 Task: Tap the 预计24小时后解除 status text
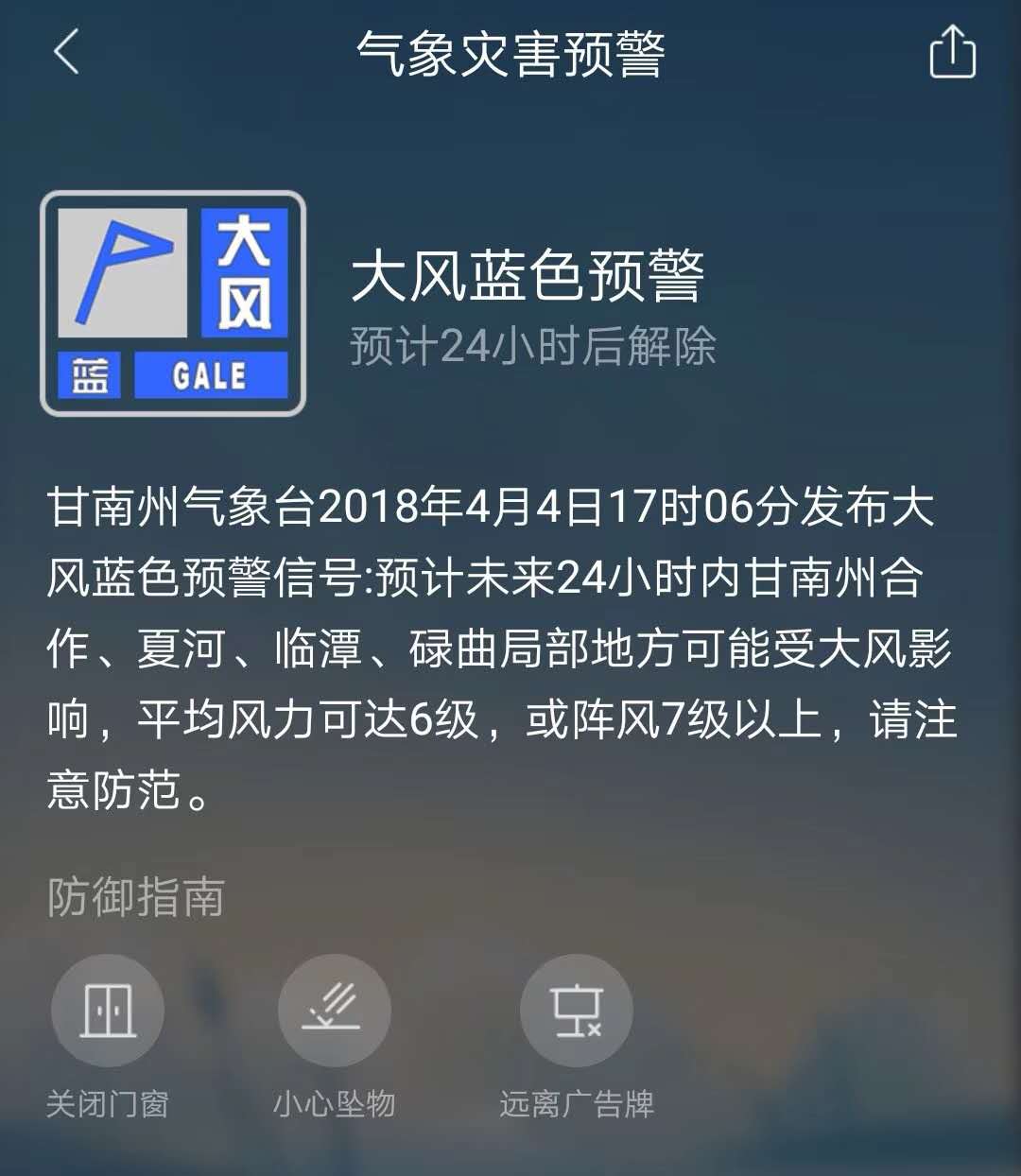(x=534, y=348)
